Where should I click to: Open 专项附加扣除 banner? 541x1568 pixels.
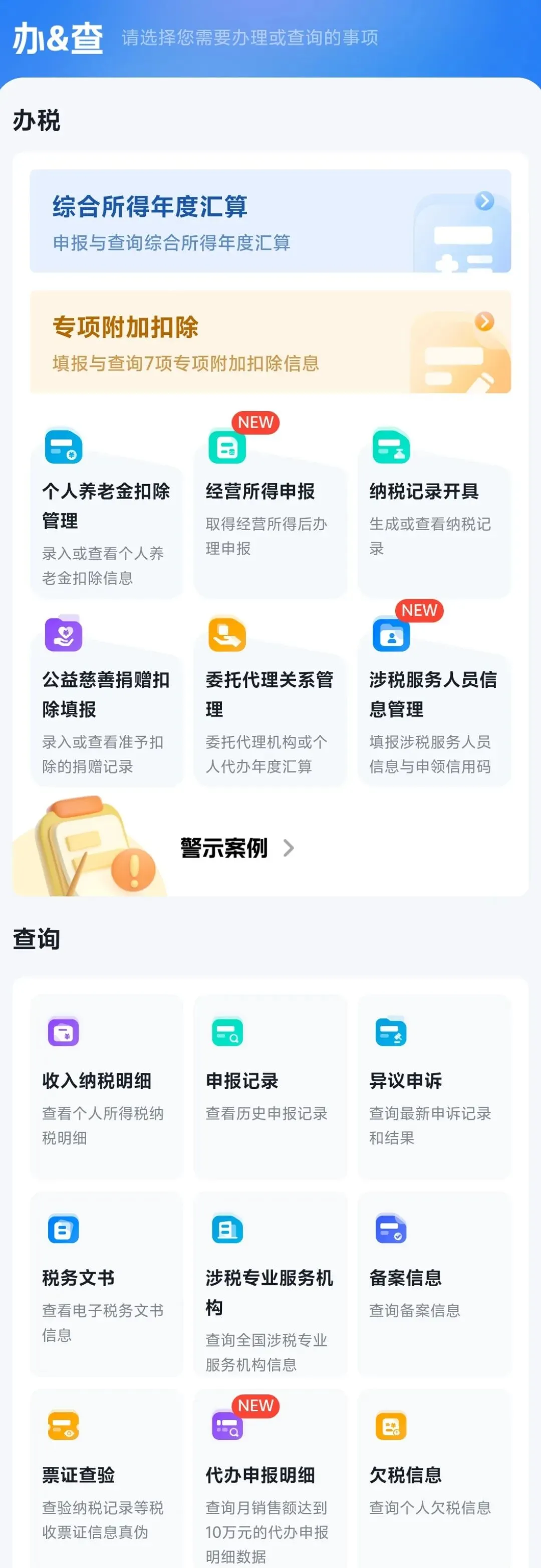pyautogui.click(x=270, y=342)
